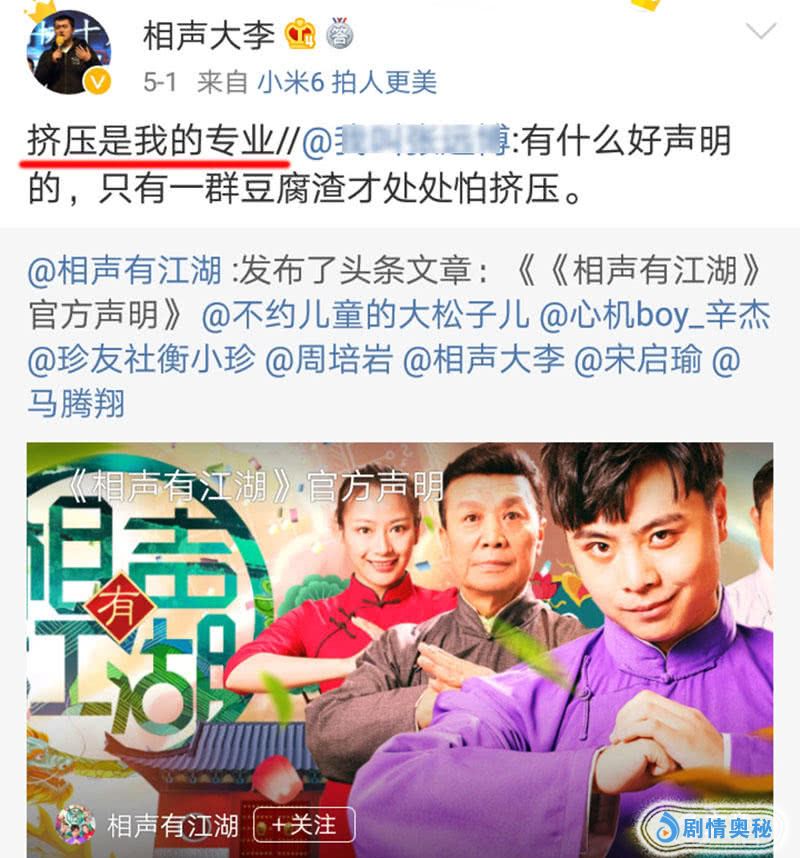The height and width of the screenshot is (858, 800).
Task: Open the @相声有江湖 mention
Action: pyautogui.click(x=124, y=270)
